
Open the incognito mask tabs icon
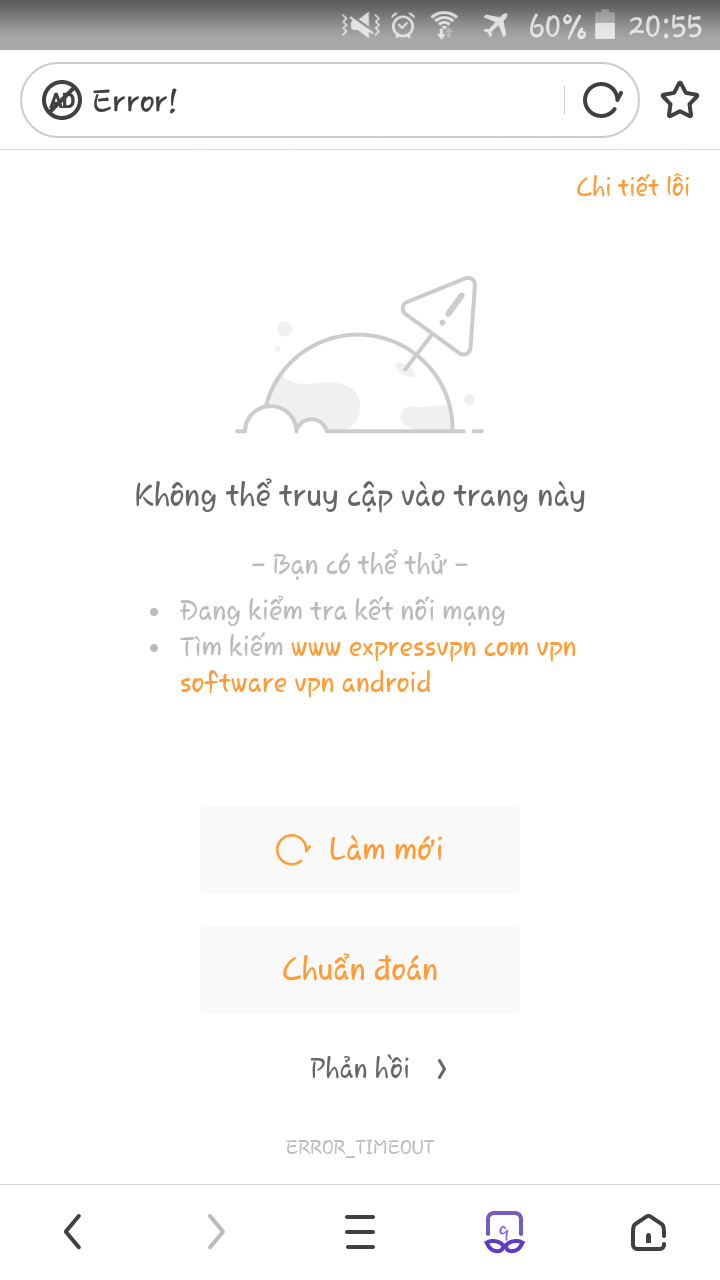[x=504, y=1232]
